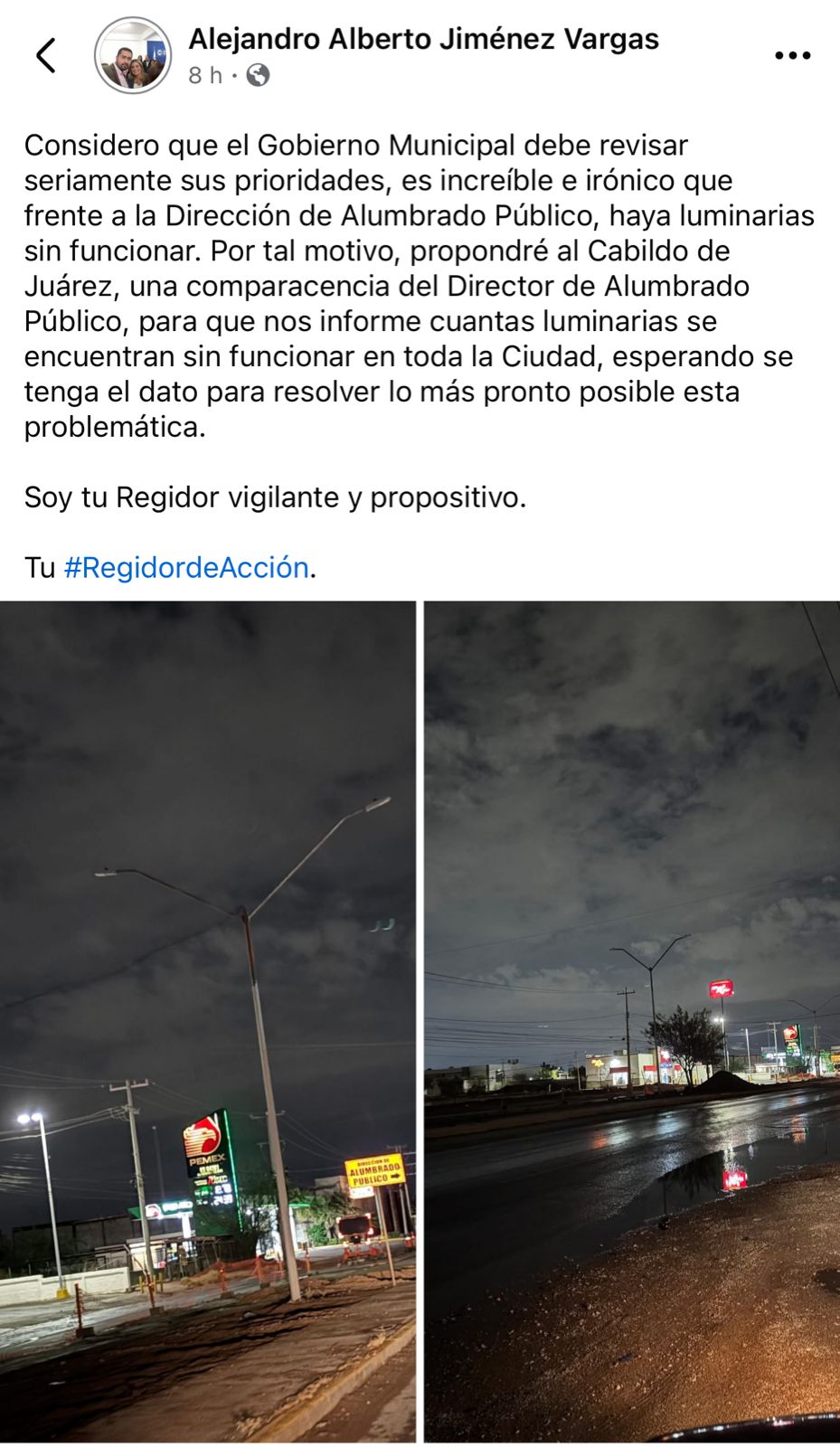This screenshot has width=840, height=1447.
Task: View the photo with the Pemex sign
Action: [207, 1020]
